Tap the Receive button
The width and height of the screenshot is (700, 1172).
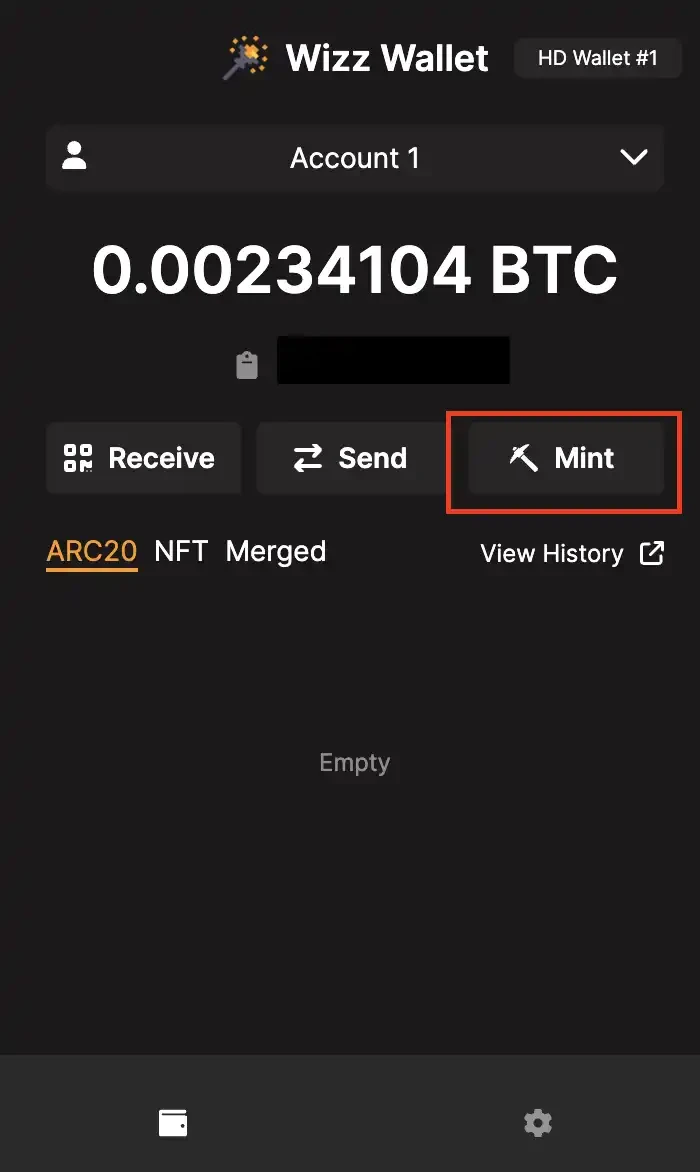pyautogui.click(x=142, y=458)
